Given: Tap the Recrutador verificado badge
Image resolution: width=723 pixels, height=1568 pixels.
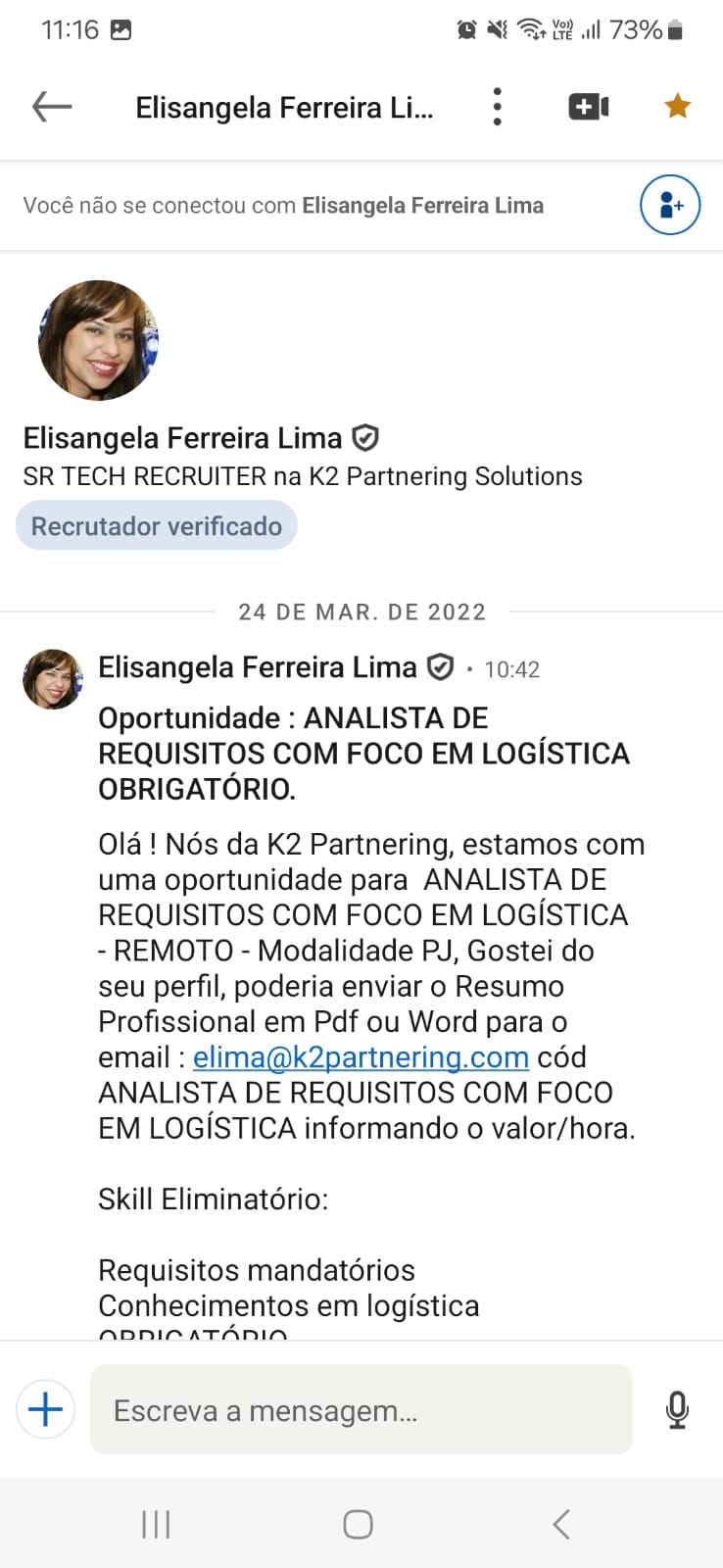Looking at the screenshot, I should (157, 526).
